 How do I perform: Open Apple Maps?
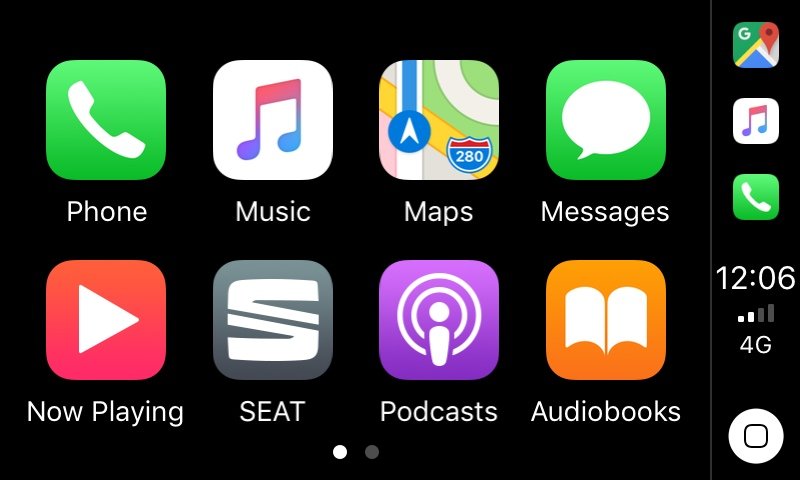439,120
